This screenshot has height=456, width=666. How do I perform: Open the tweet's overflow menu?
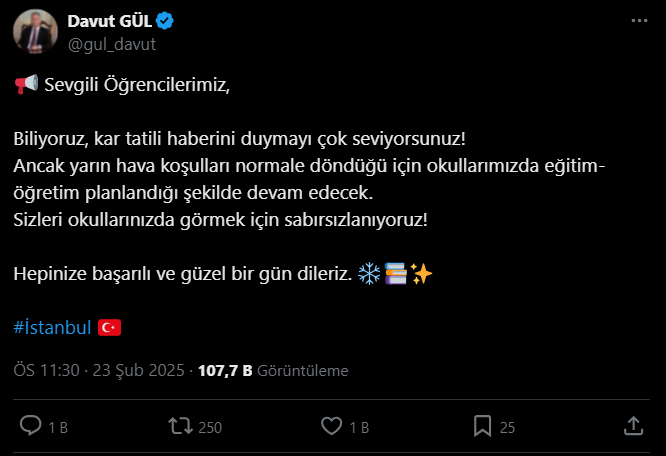point(639,21)
